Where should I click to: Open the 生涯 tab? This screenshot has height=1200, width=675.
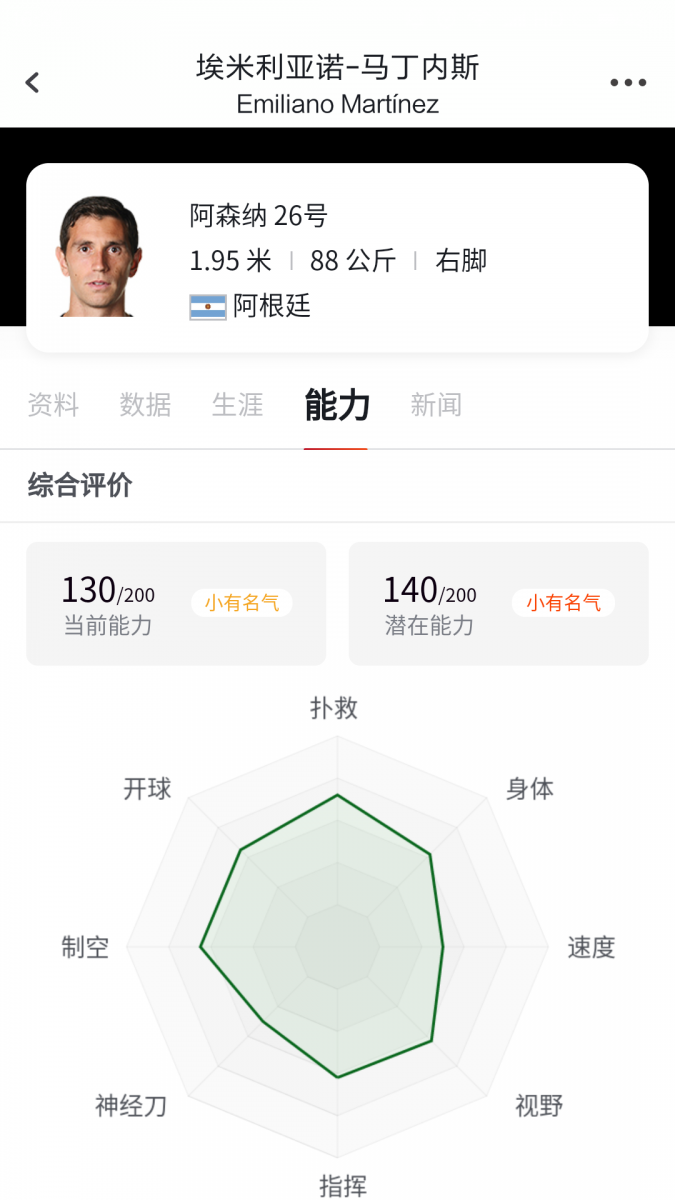coord(237,405)
